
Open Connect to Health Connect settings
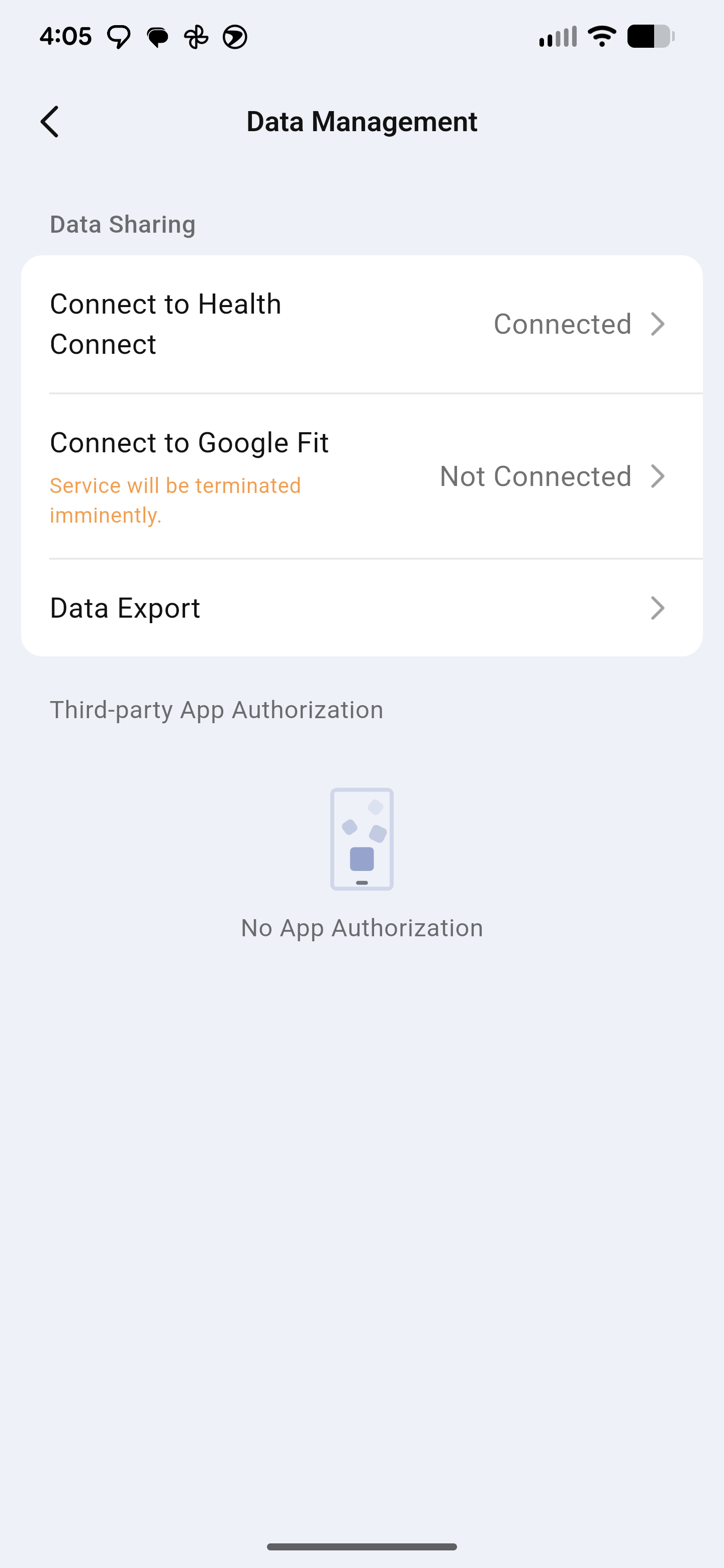click(x=361, y=324)
